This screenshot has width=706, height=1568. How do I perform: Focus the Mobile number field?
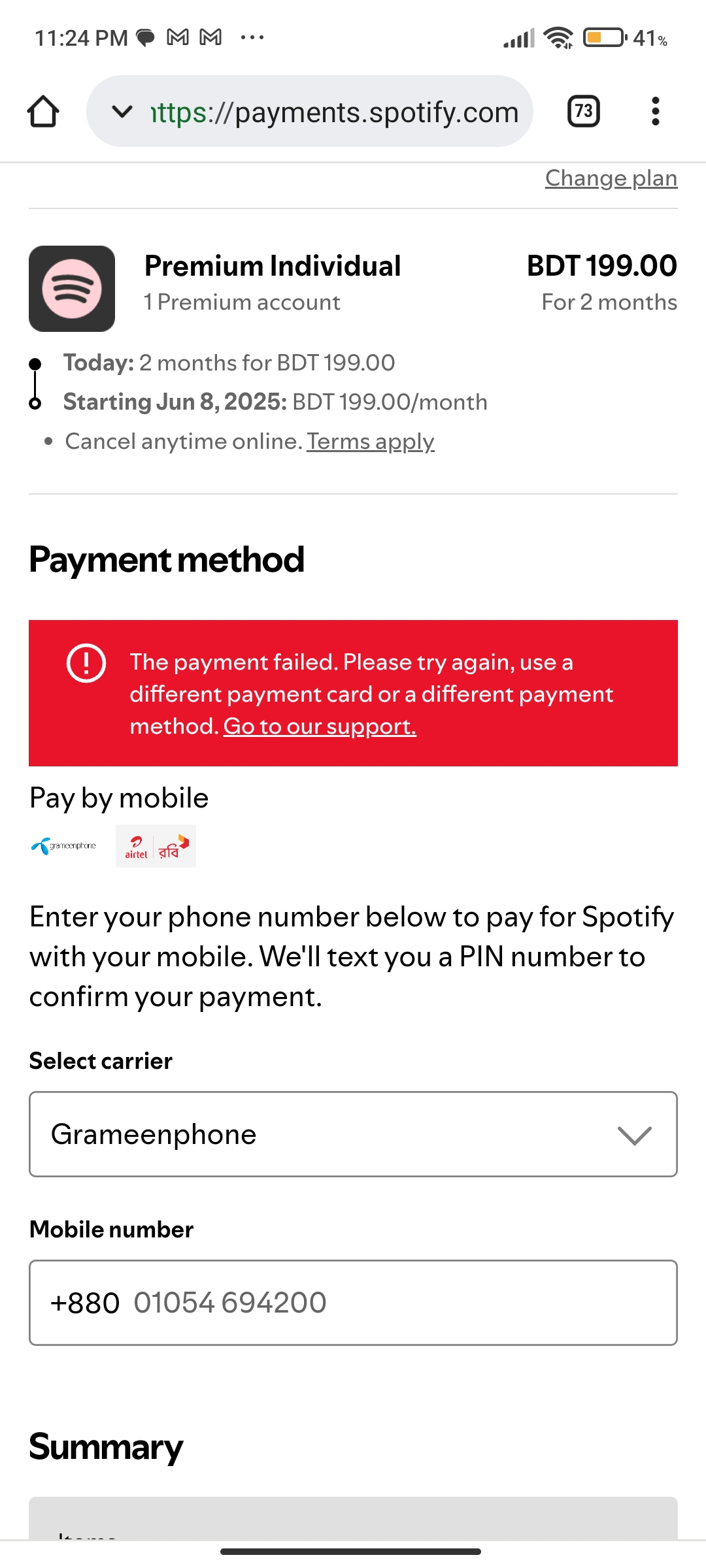point(353,1303)
